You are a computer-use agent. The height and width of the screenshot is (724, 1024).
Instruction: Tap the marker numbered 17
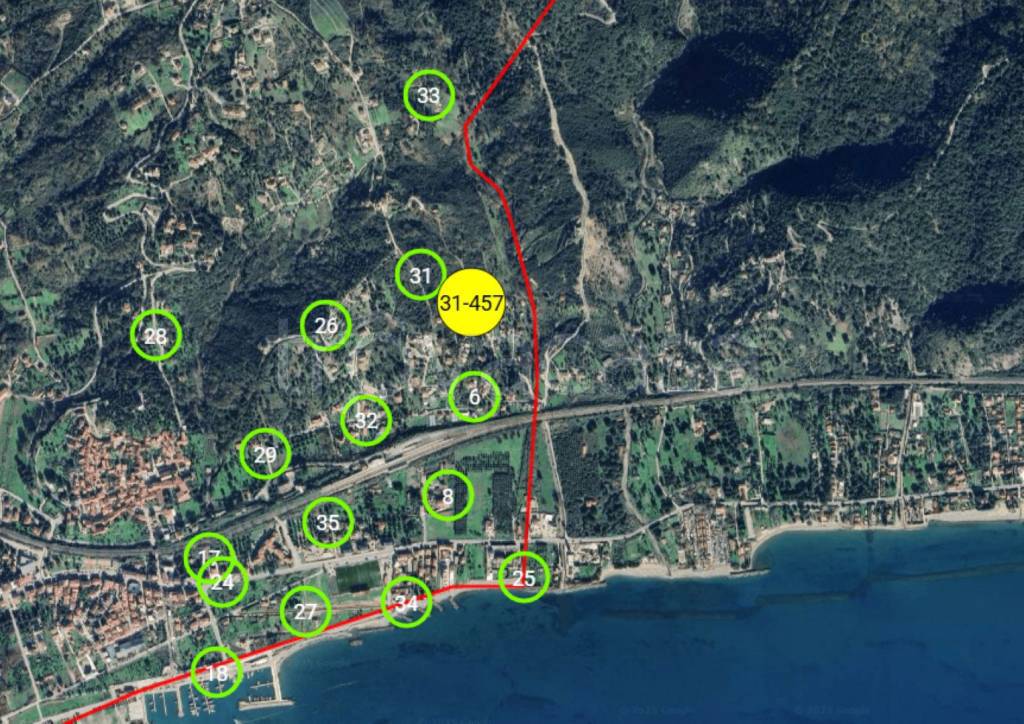(202, 551)
